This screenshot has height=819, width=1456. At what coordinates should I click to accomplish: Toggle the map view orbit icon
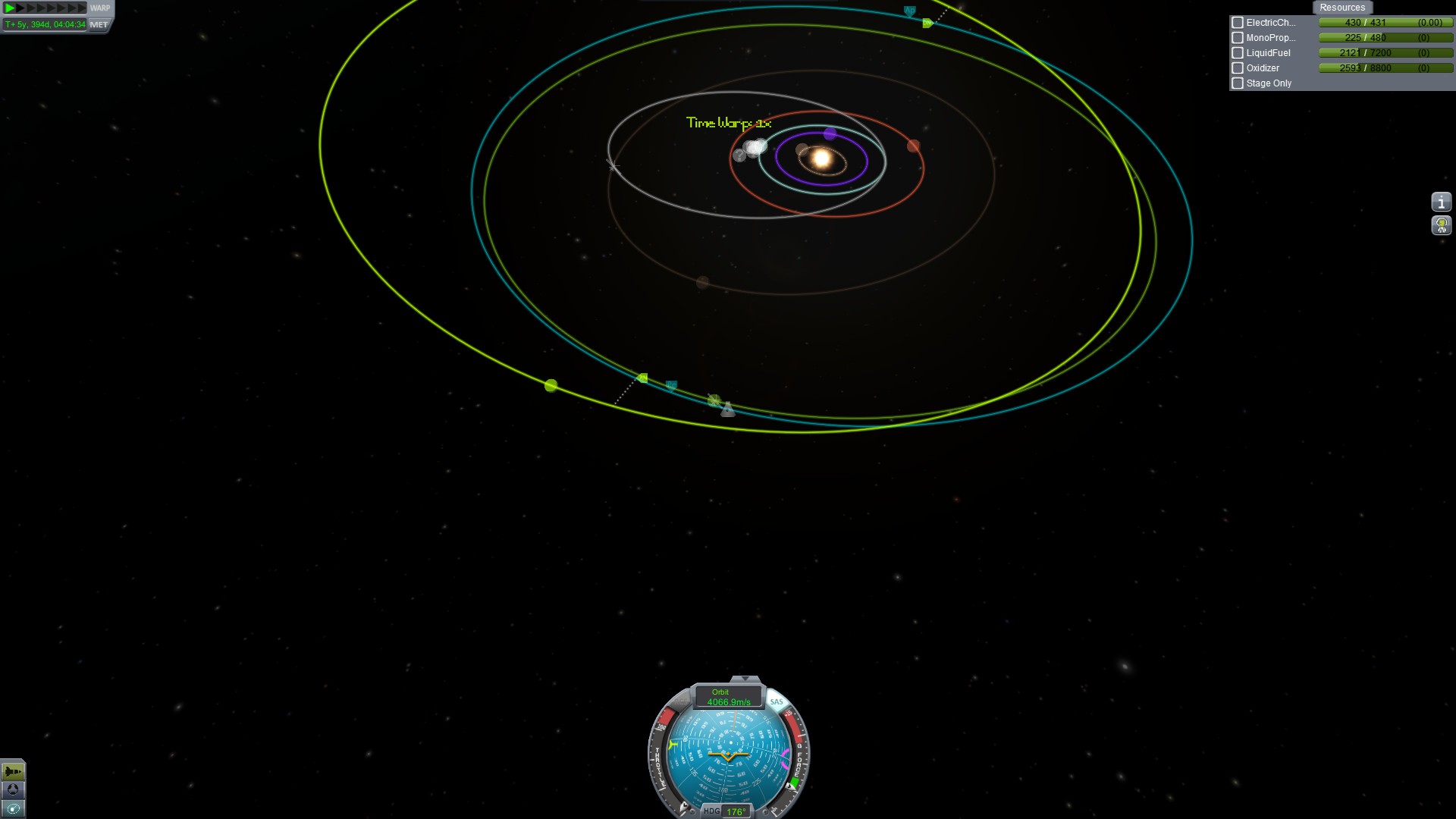pyautogui.click(x=13, y=808)
